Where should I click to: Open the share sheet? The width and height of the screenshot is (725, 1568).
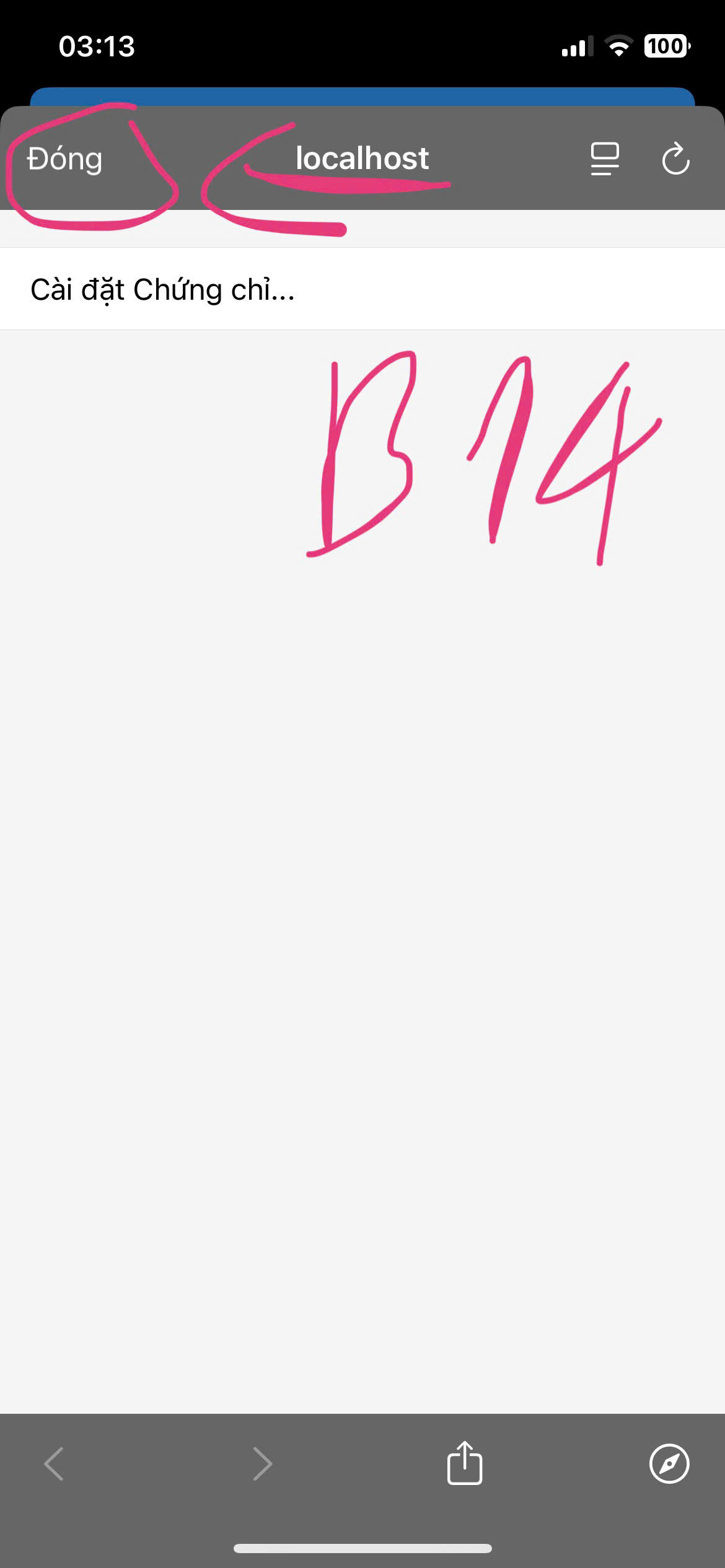465,1463
